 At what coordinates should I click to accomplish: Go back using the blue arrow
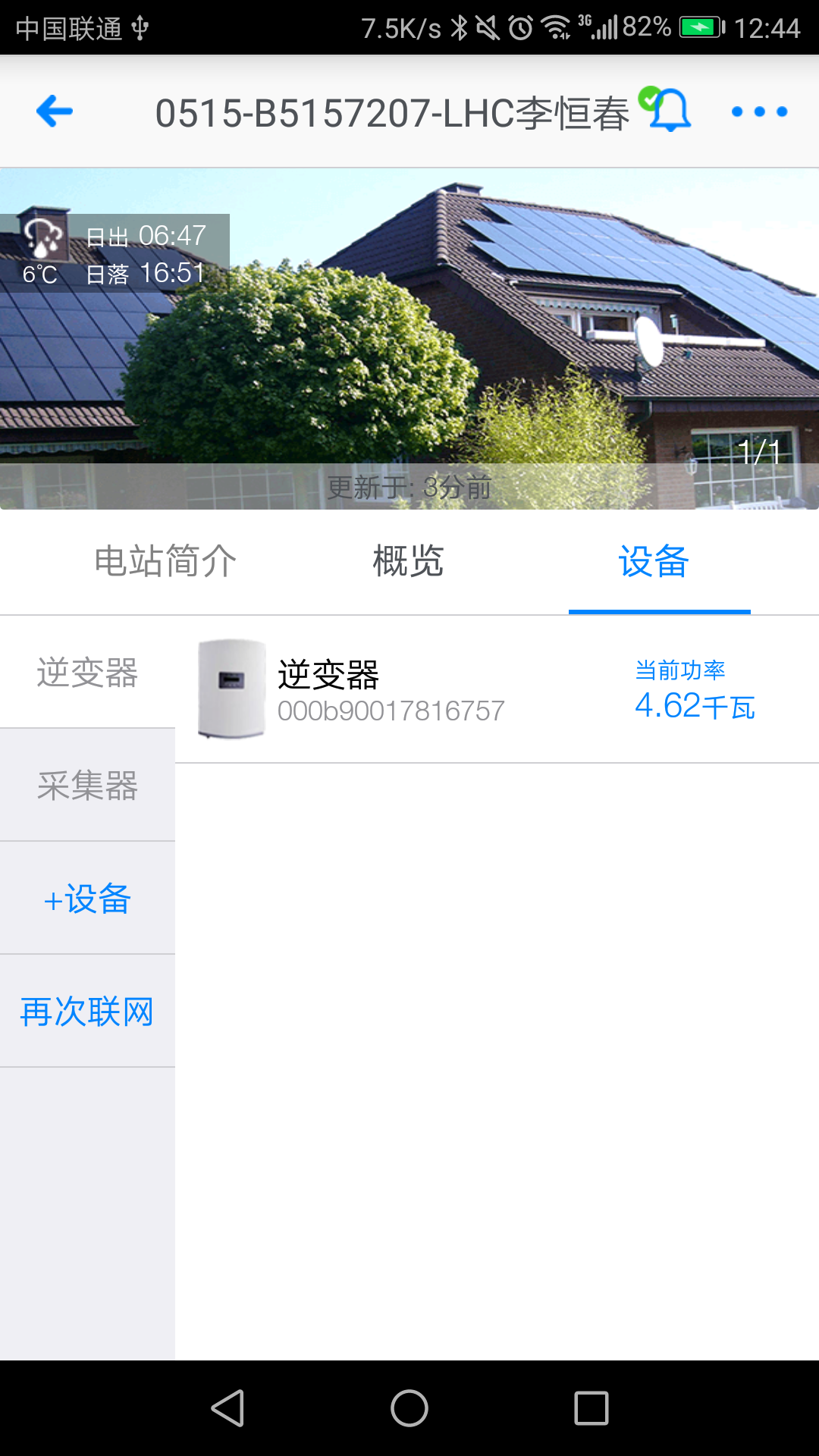pos(55,111)
